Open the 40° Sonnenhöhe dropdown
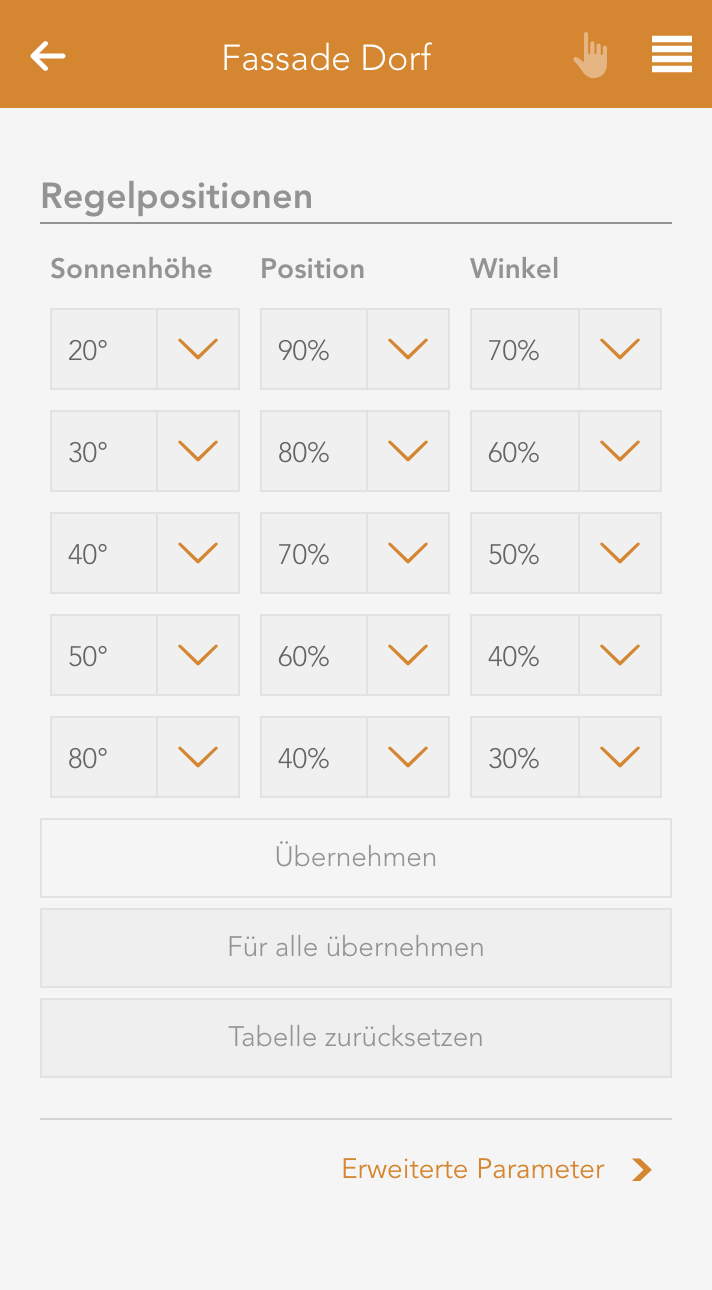 click(x=197, y=553)
